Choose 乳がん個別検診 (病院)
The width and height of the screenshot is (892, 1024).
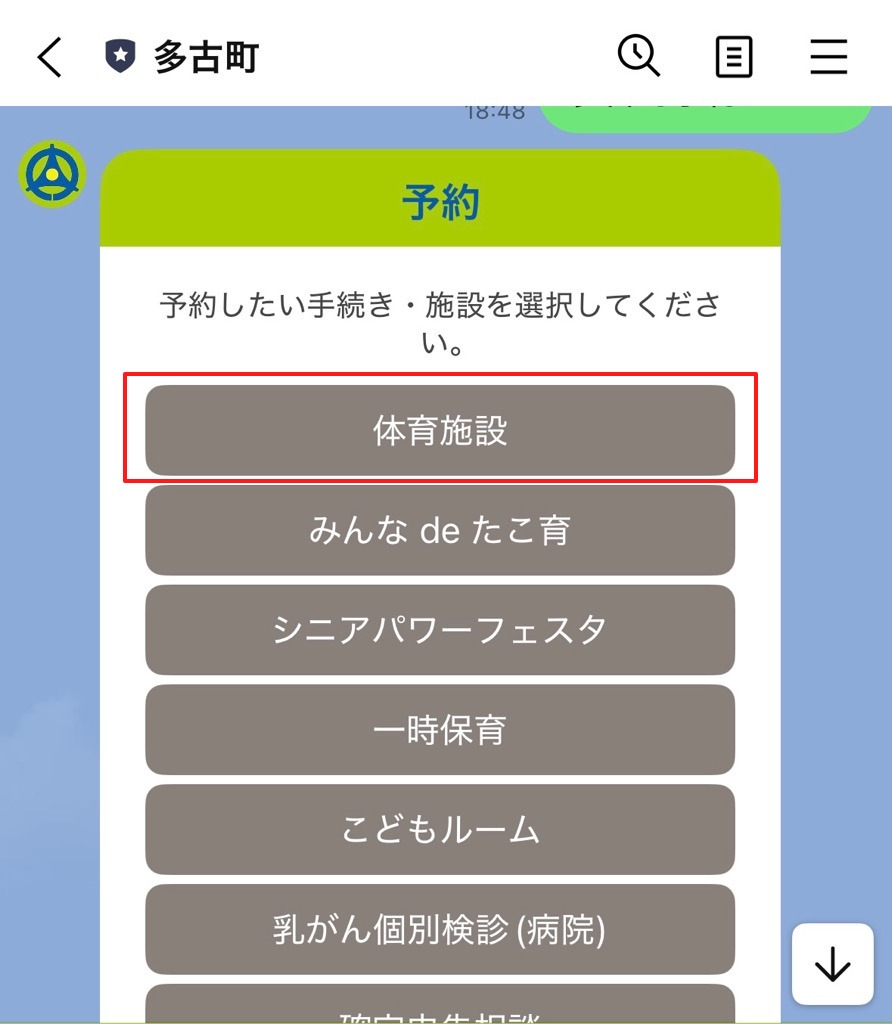pos(440,930)
